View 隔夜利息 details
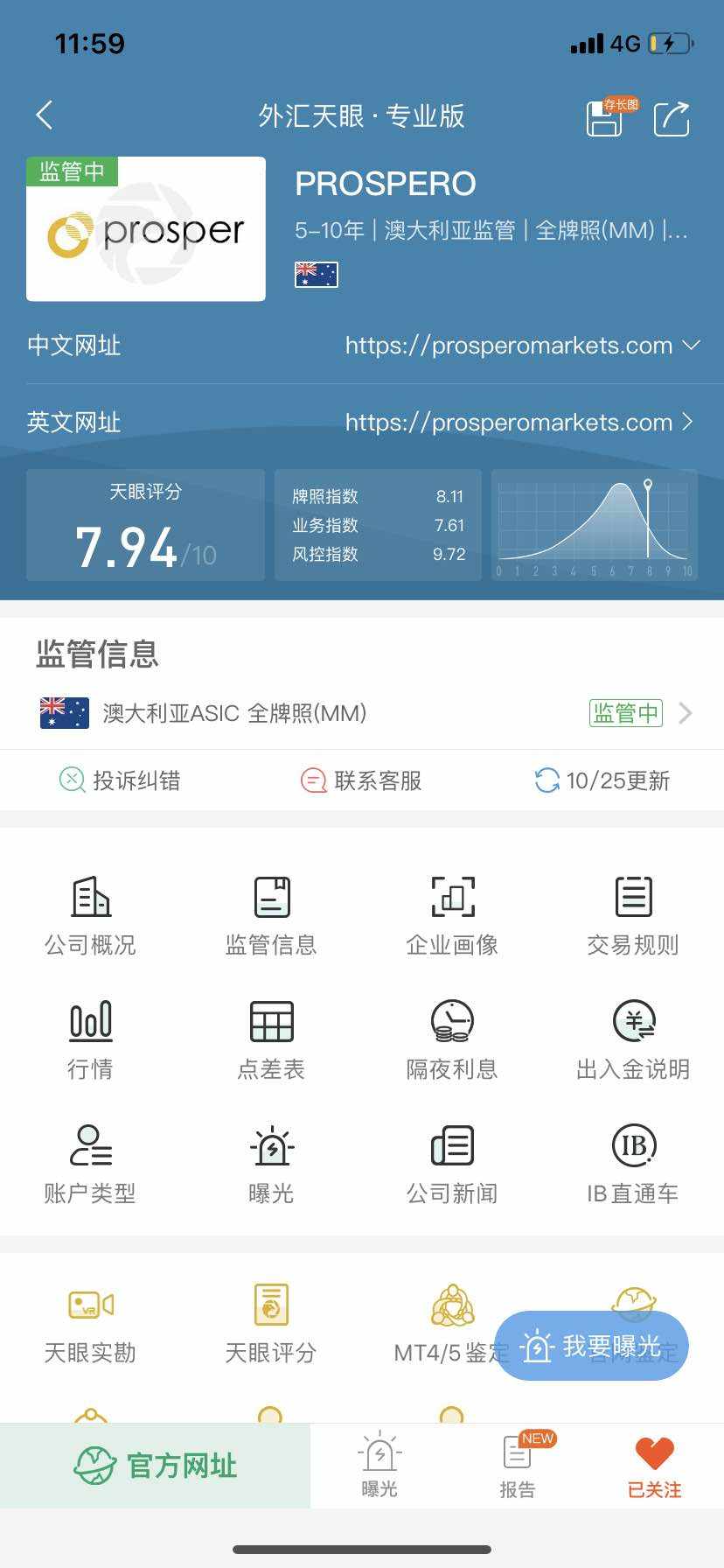Screen dimensions: 724x1568 tap(452, 1039)
